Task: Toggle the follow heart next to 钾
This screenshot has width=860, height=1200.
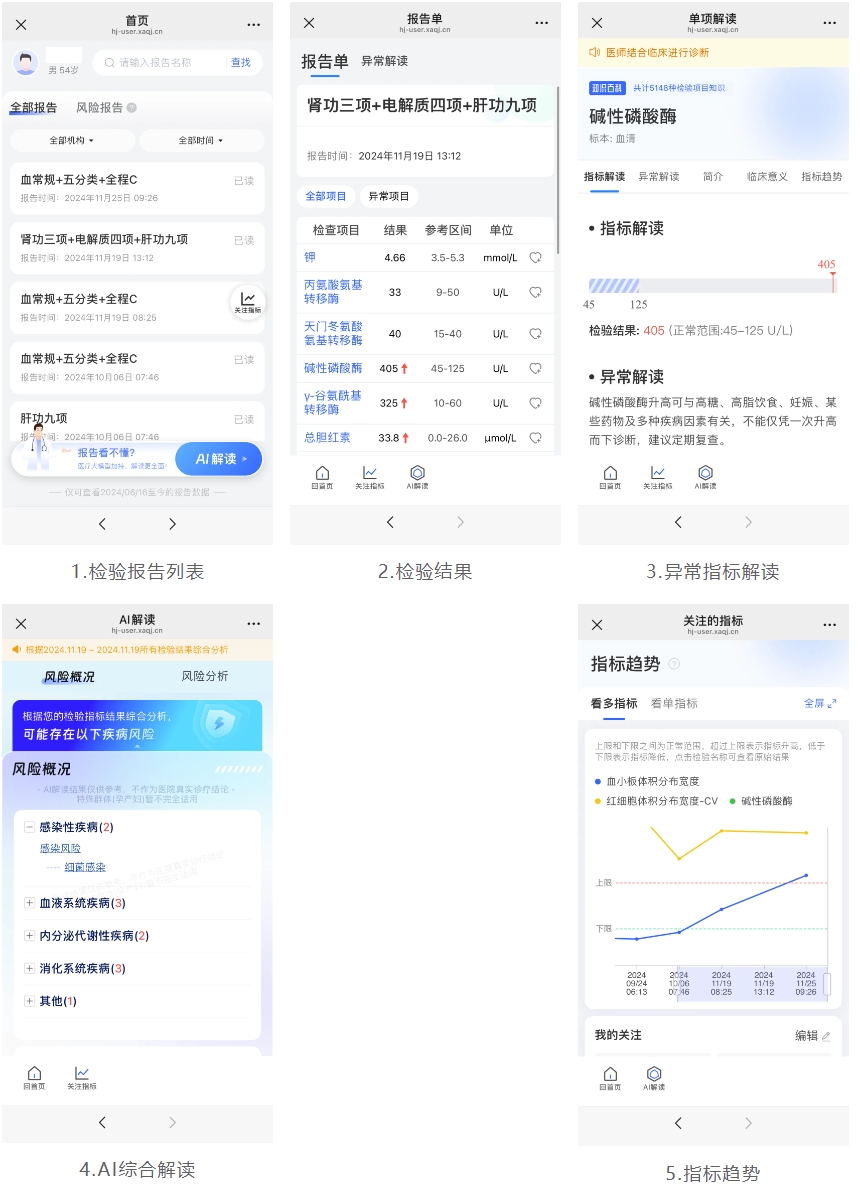Action: tap(535, 257)
